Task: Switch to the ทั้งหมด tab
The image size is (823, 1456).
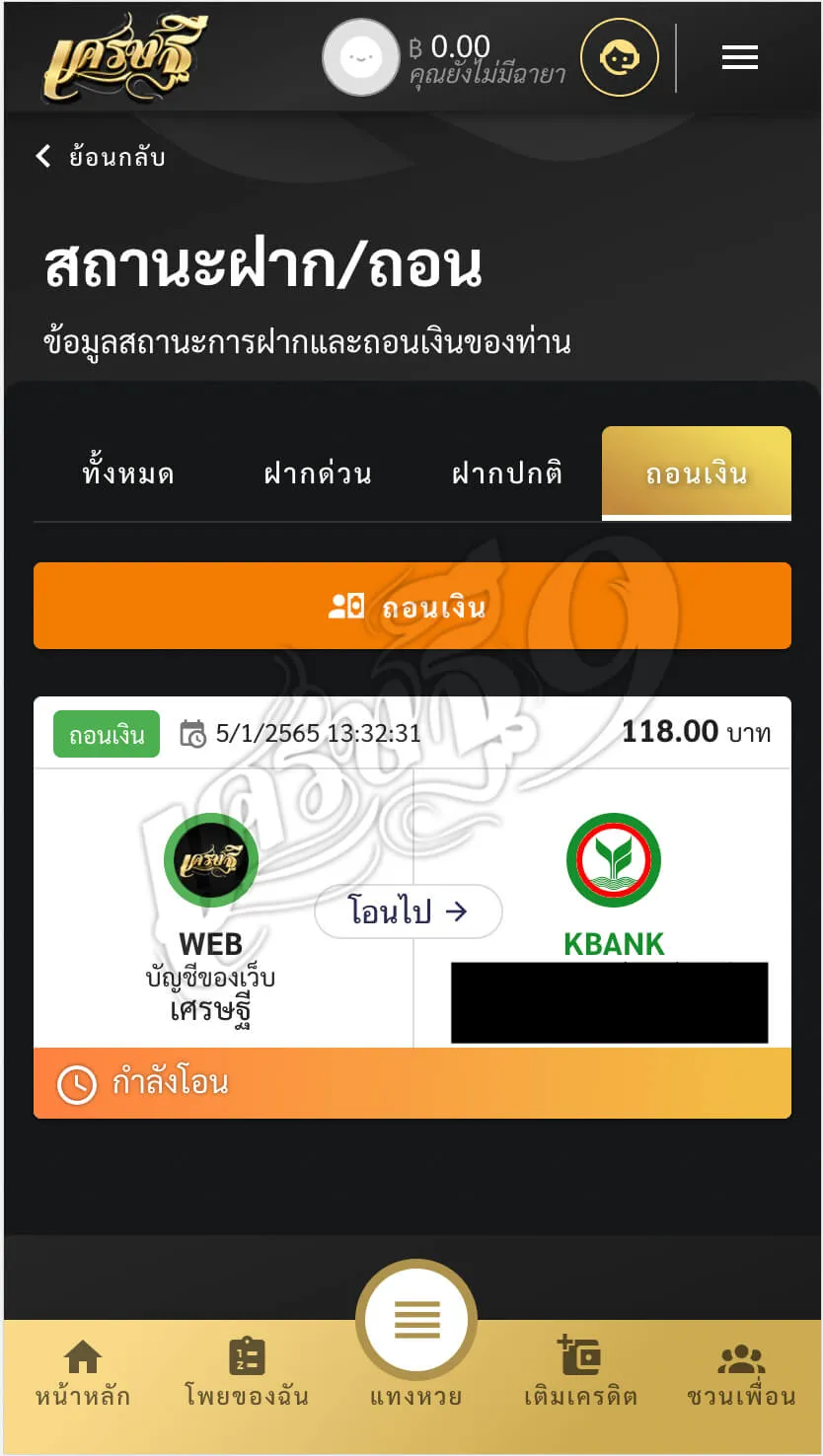Action: (x=127, y=473)
